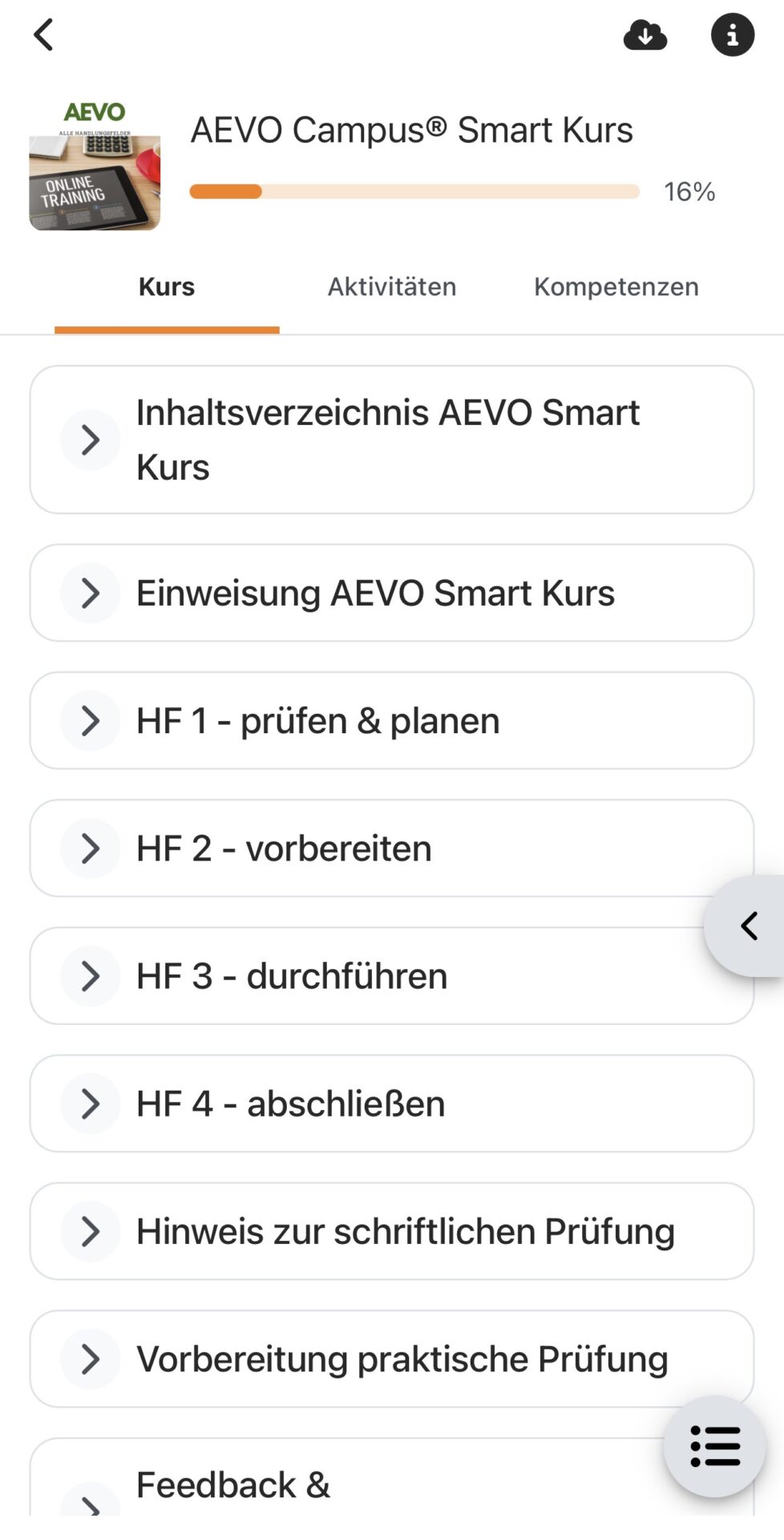Tap the AEVO course cover thumbnail
The height and width of the screenshot is (1540, 784).
pyautogui.click(x=95, y=169)
